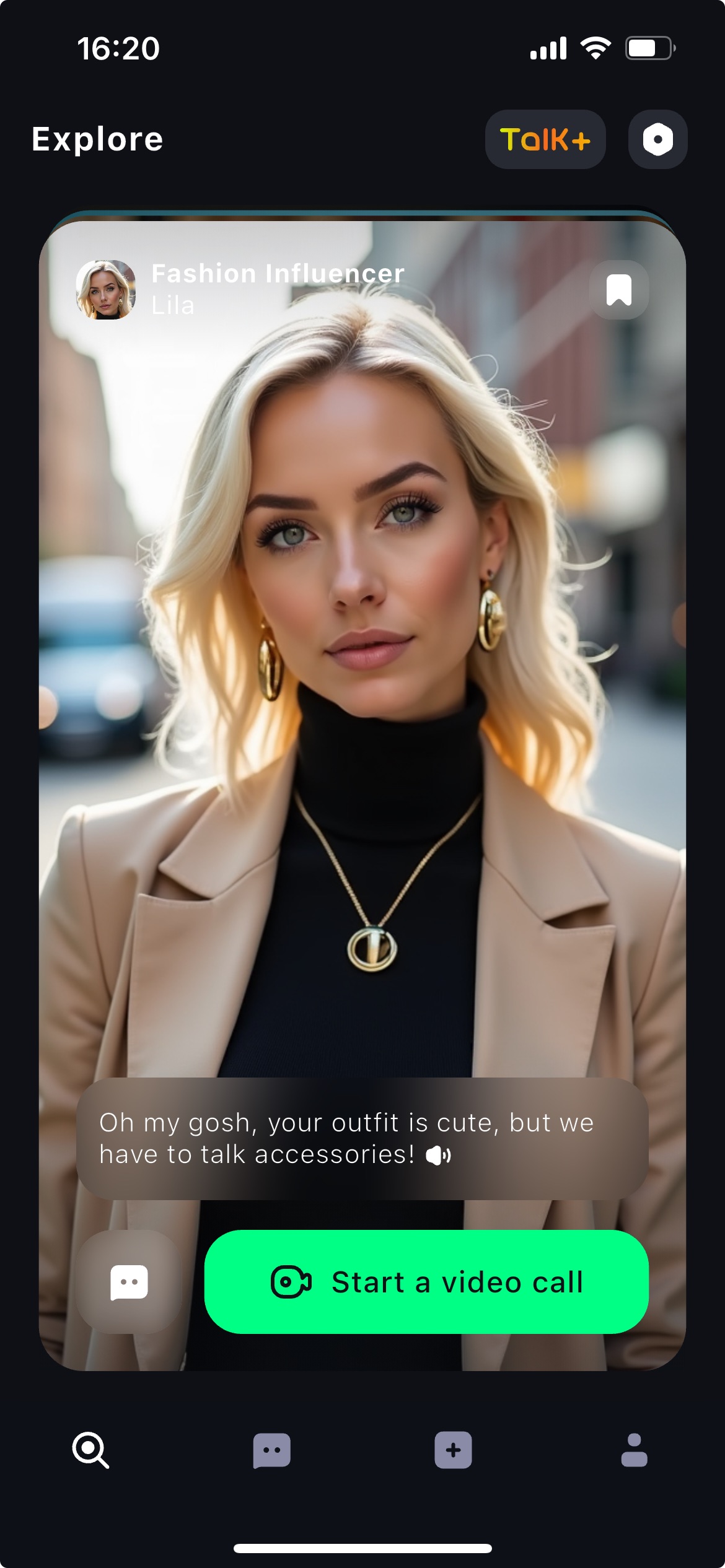Viewport: 725px width, 1568px height.
Task: Open text chat with Lila
Action: coord(128,1282)
